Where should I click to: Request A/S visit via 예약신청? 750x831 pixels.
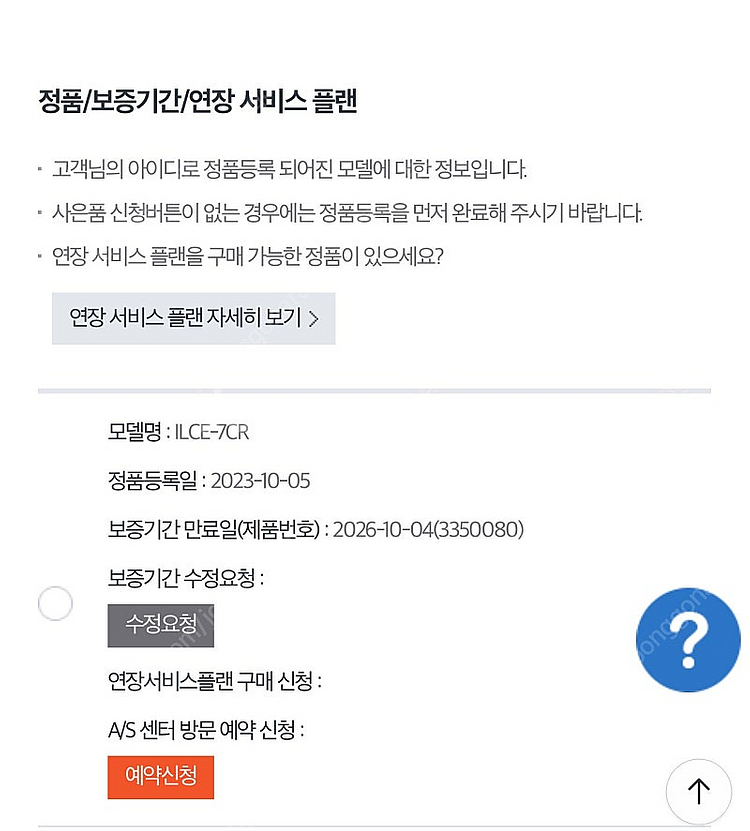tap(161, 776)
